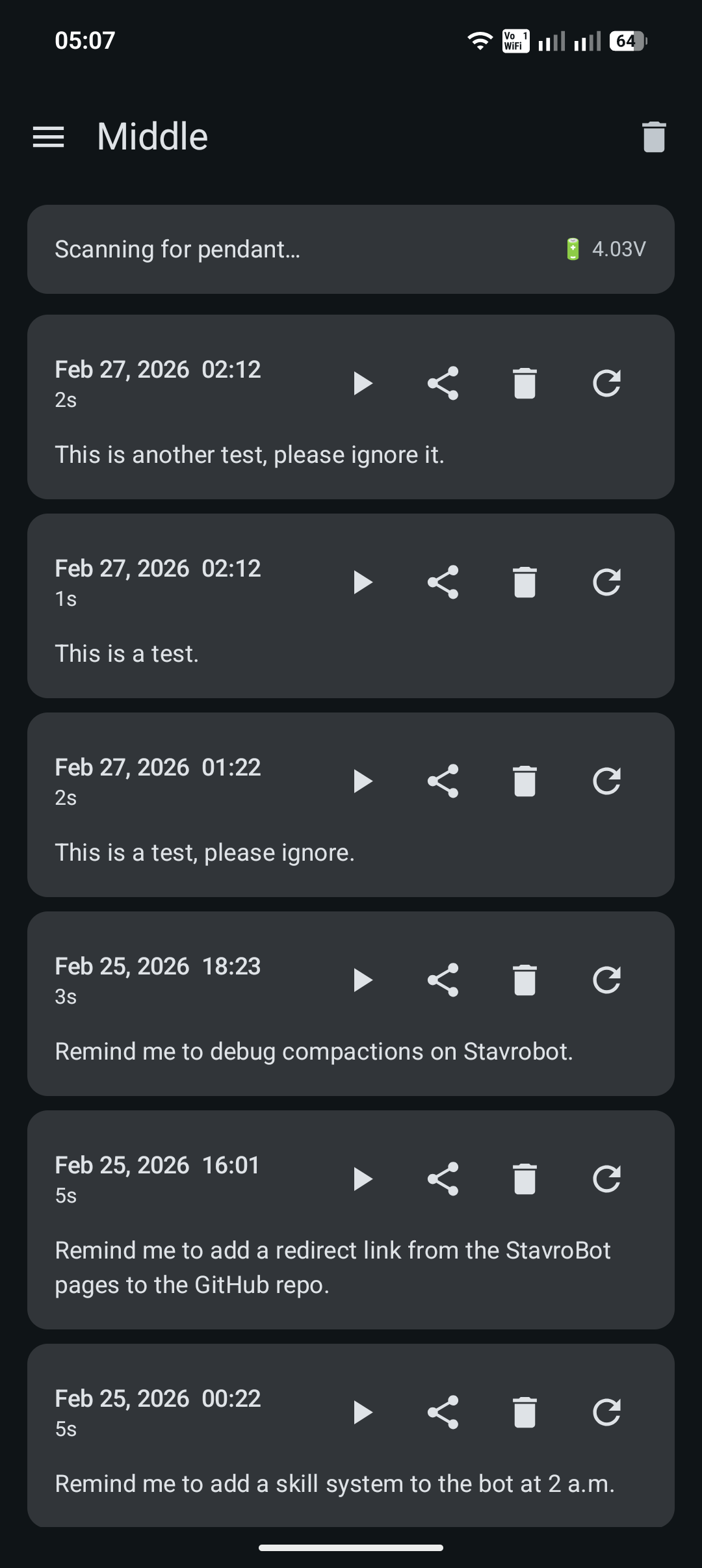
Task: Refresh transcription of "This is another test" recording
Action: (x=606, y=383)
